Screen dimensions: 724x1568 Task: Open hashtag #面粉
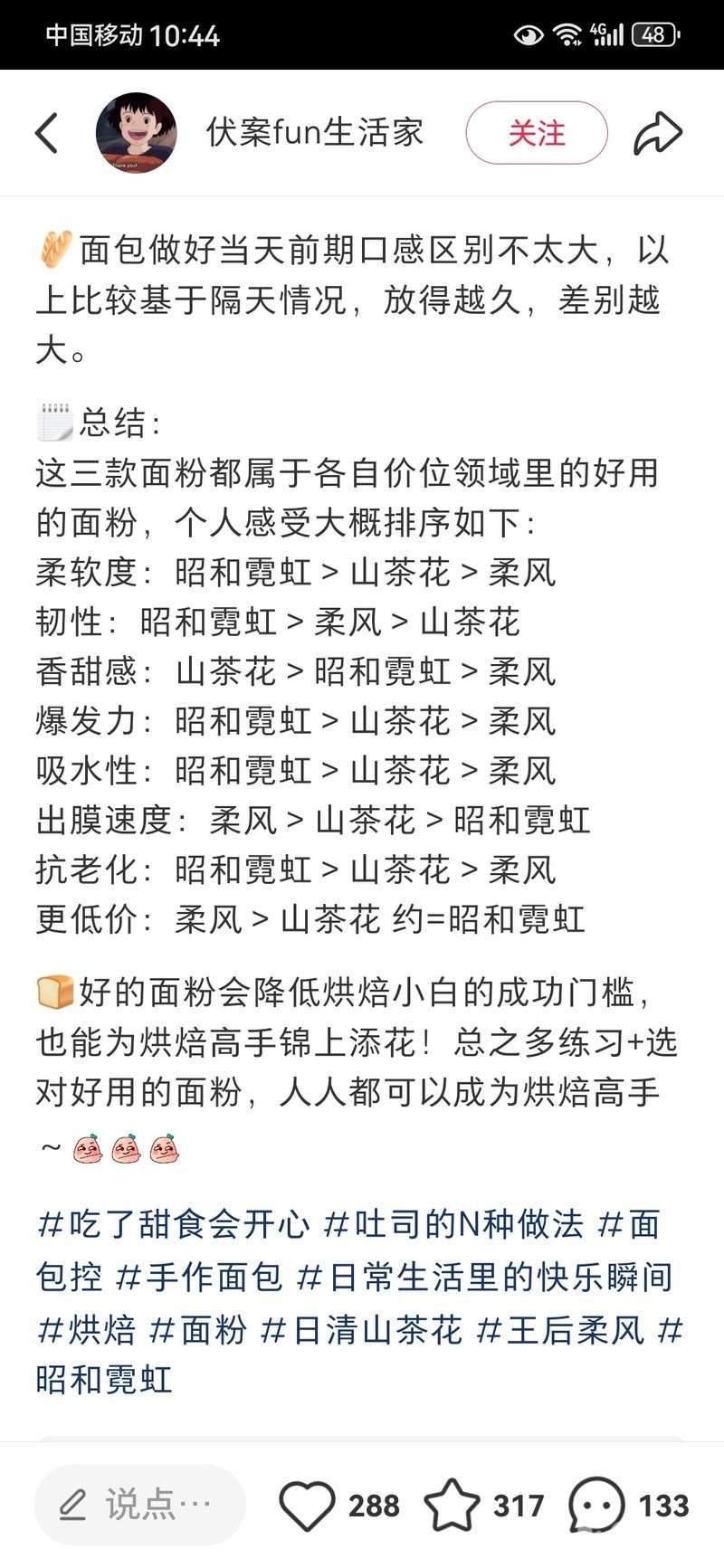tap(197, 1330)
